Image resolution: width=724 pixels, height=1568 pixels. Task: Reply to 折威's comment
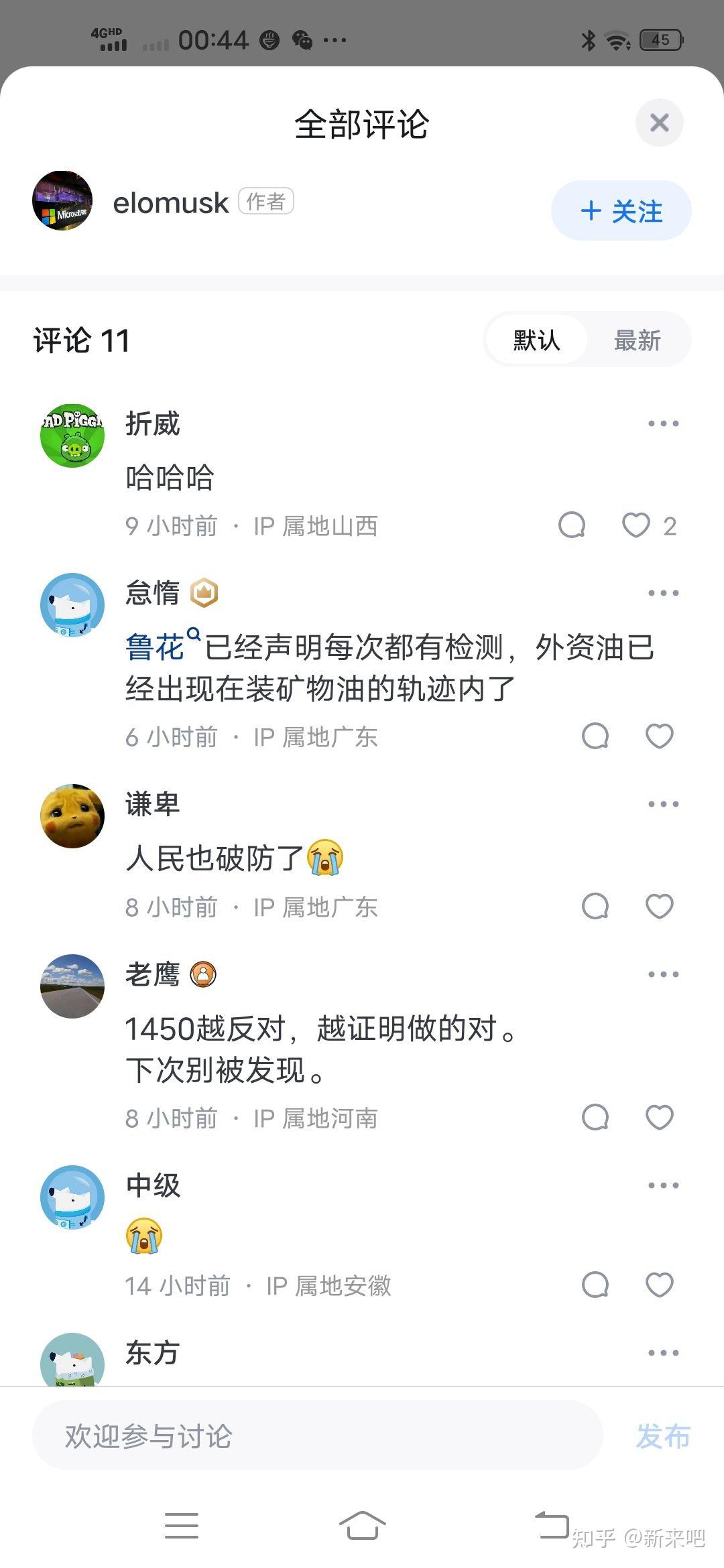point(572,526)
